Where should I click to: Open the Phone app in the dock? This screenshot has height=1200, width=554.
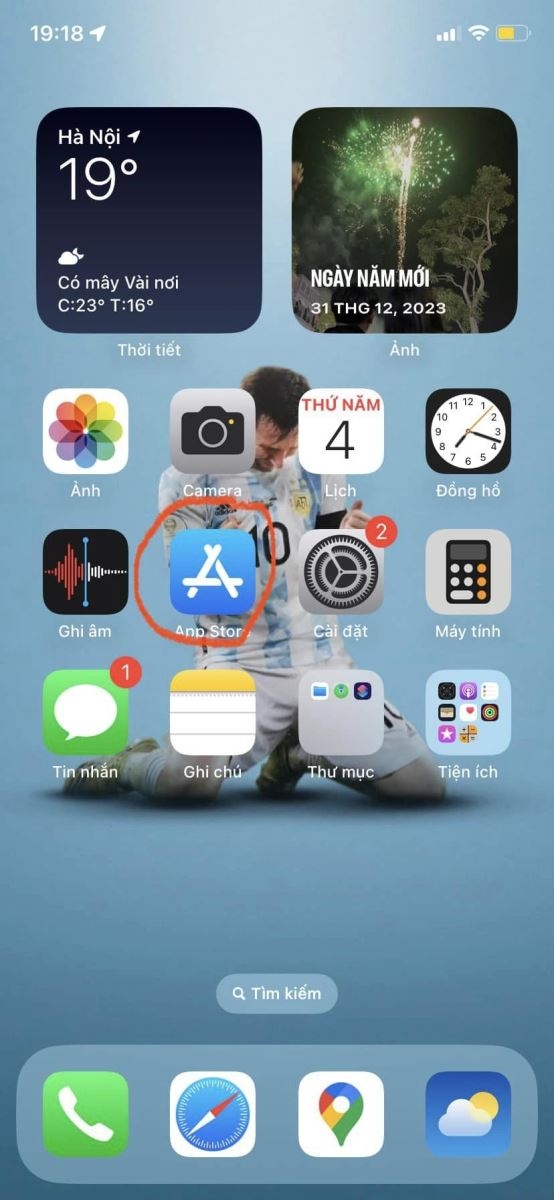(x=85, y=1114)
